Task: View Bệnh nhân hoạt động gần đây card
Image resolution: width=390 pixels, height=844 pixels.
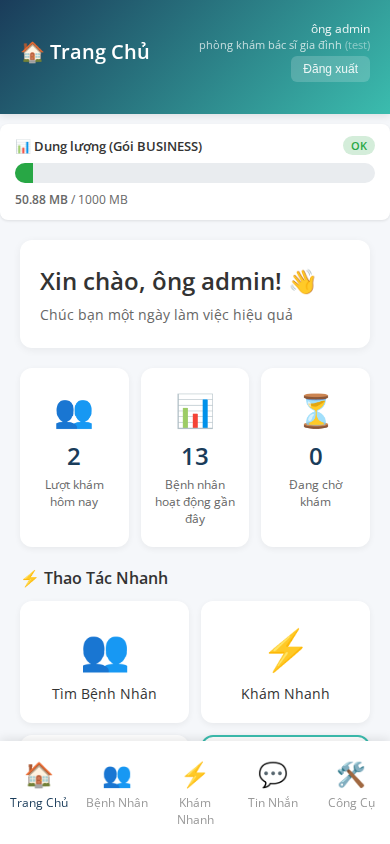Action: point(195,457)
